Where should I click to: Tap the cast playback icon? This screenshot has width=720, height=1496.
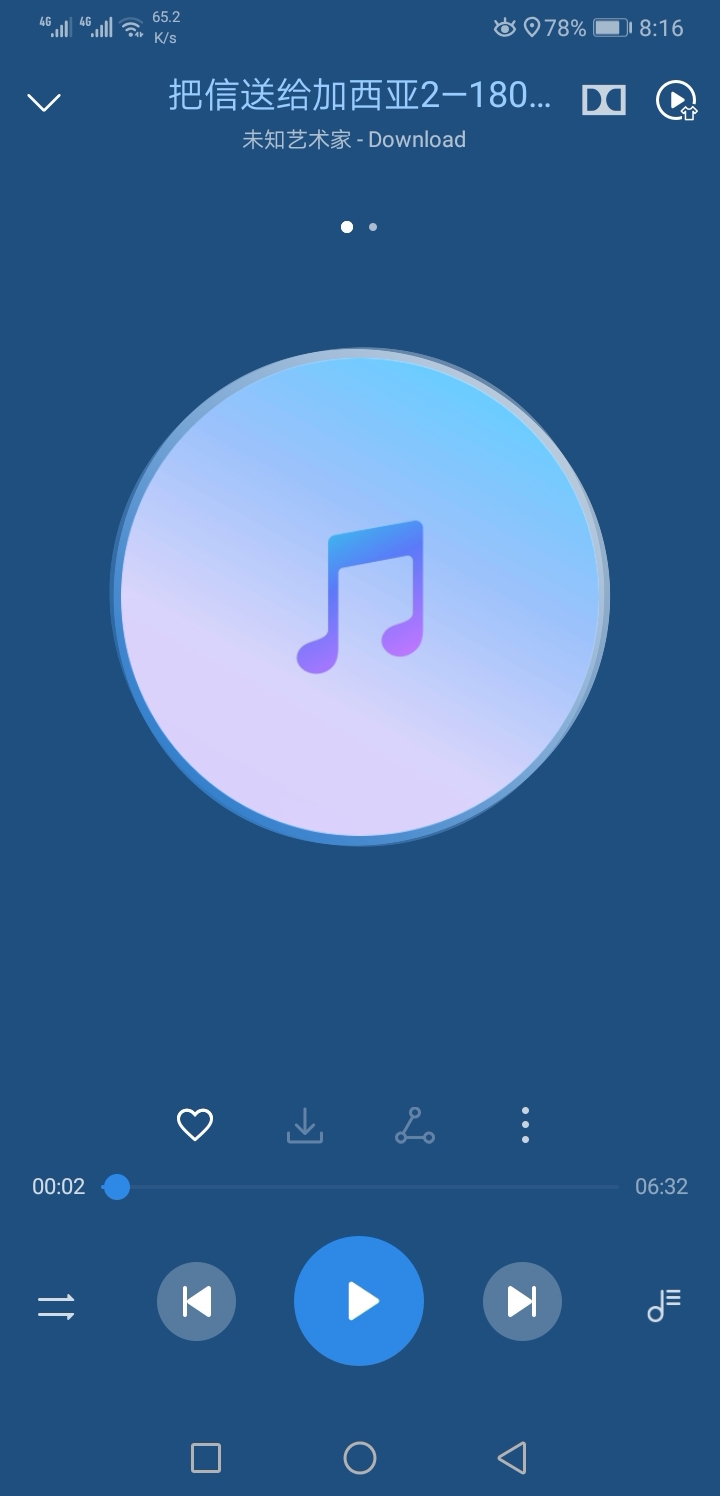coord(676,100)
